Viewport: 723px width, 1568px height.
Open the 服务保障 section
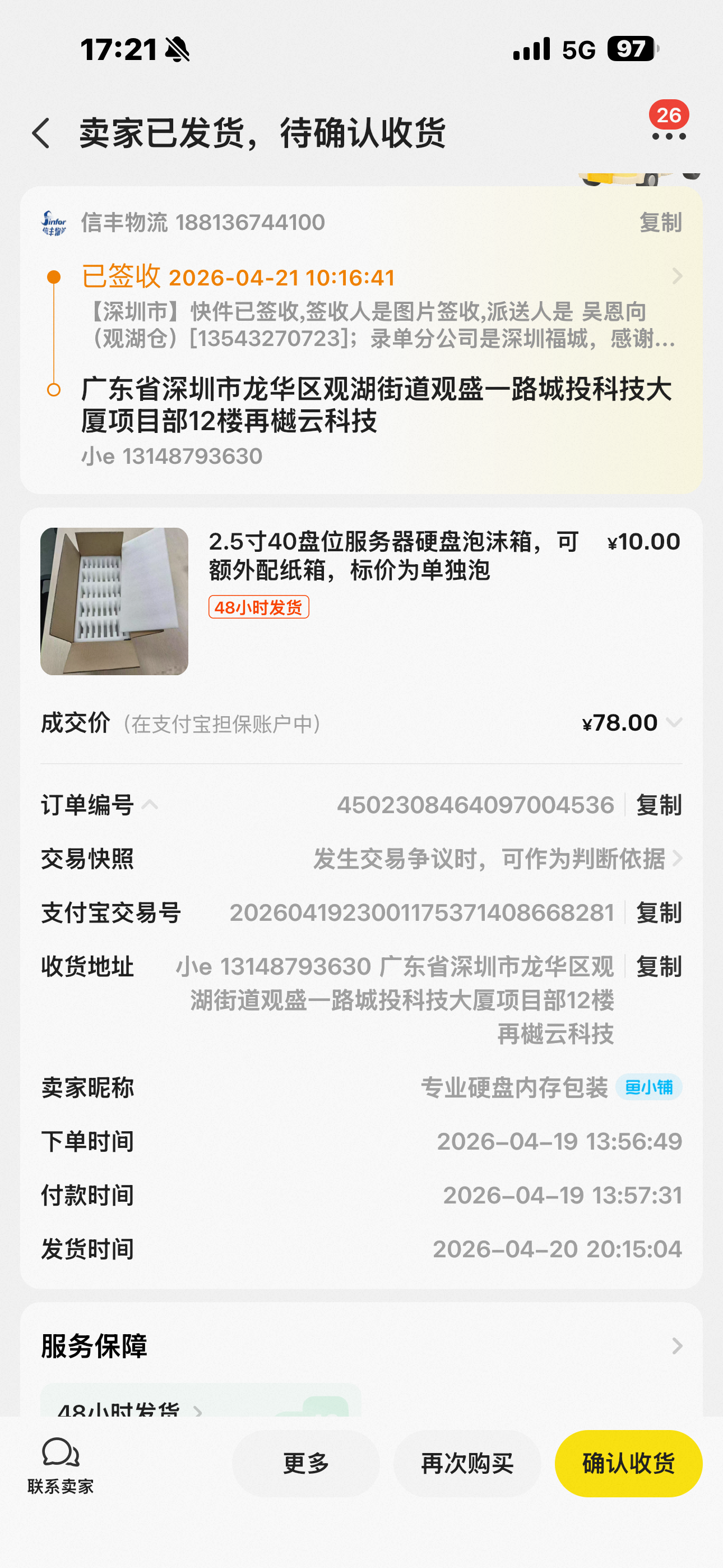(676, 1346)
